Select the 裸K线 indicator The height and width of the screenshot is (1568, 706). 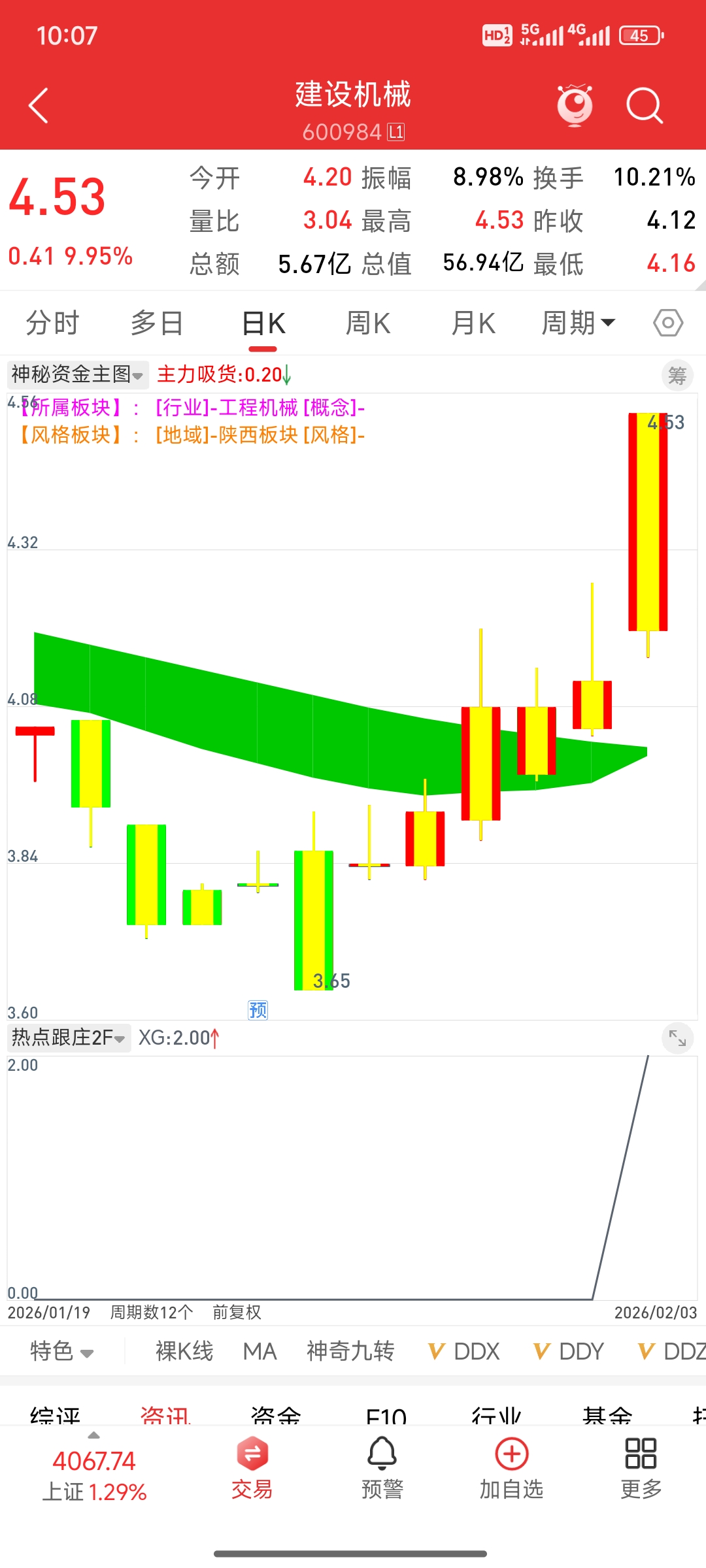(184, 1351)
